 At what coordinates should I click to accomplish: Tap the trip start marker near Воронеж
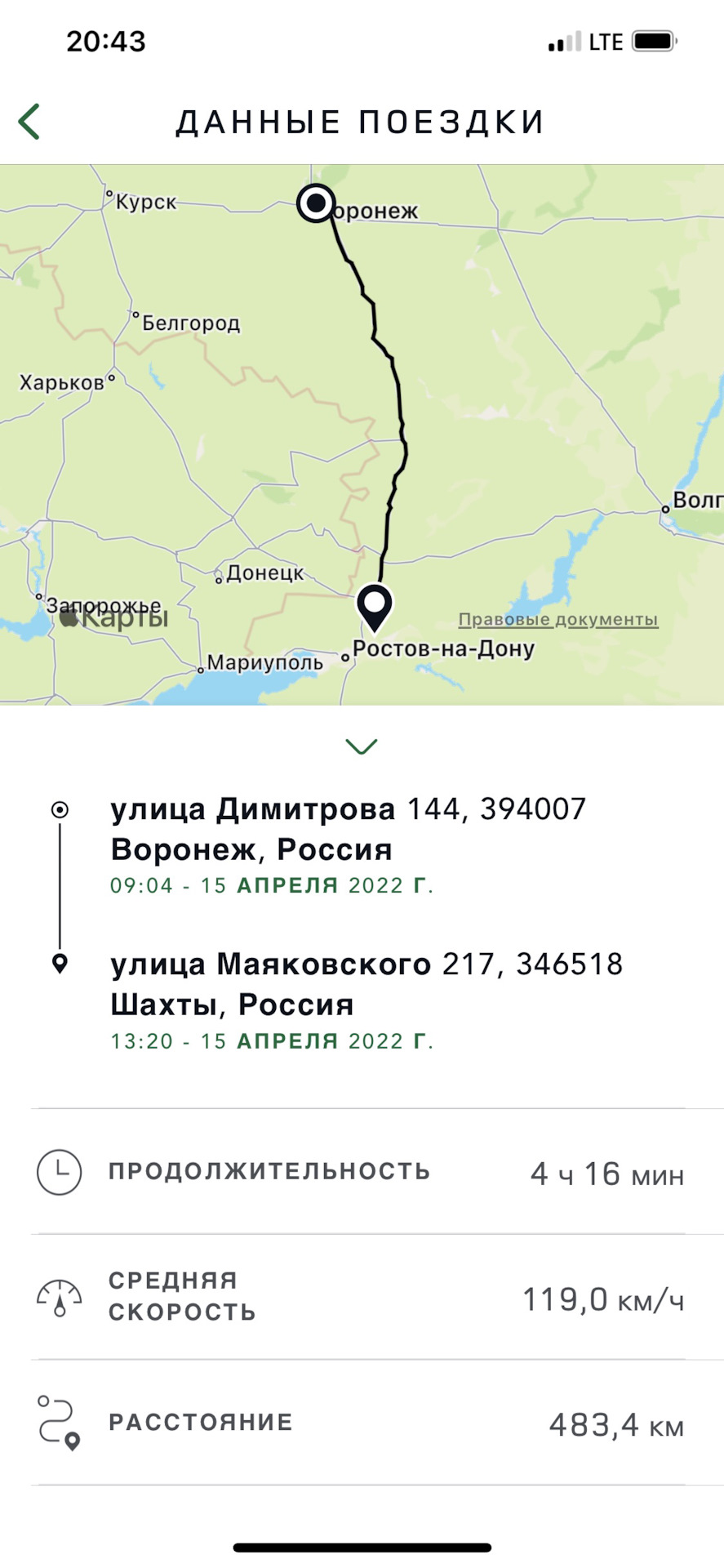[316, 203]
